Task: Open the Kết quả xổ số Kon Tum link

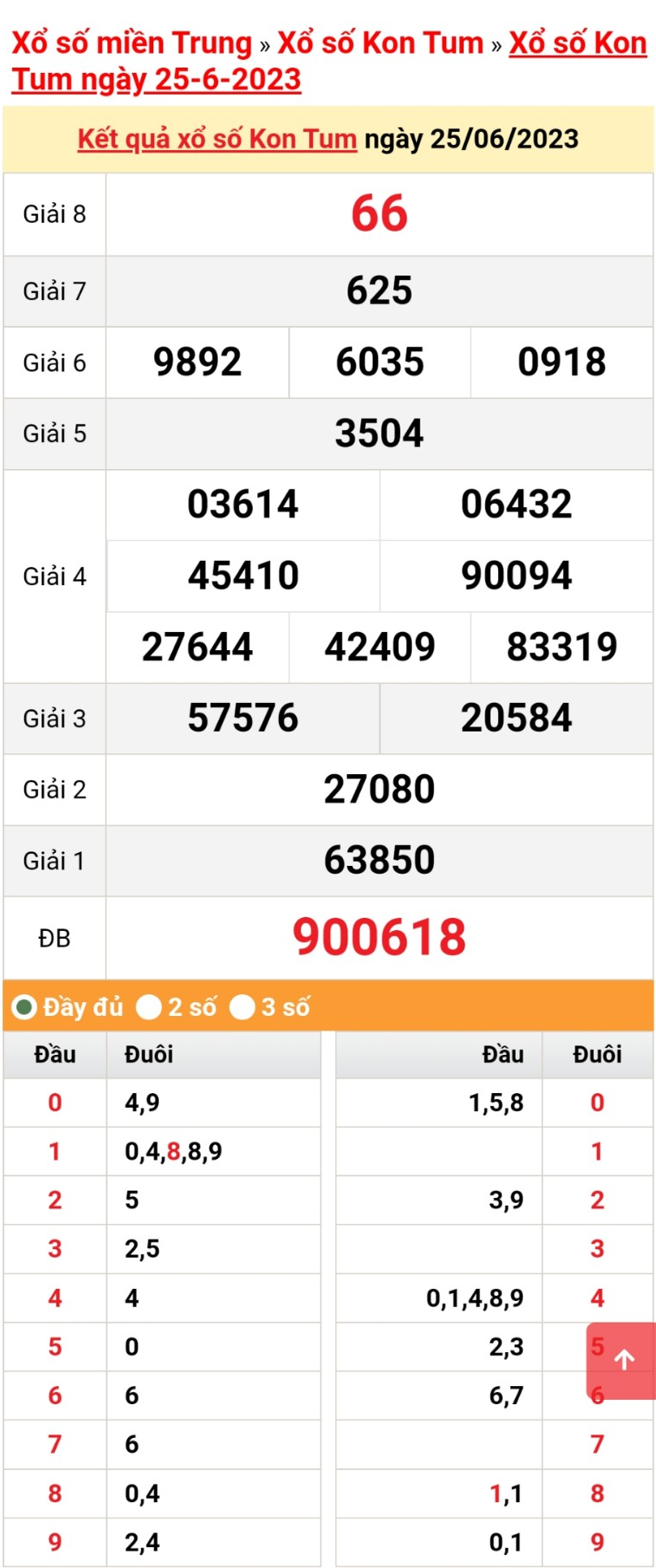Action: [x=217, y=139]
